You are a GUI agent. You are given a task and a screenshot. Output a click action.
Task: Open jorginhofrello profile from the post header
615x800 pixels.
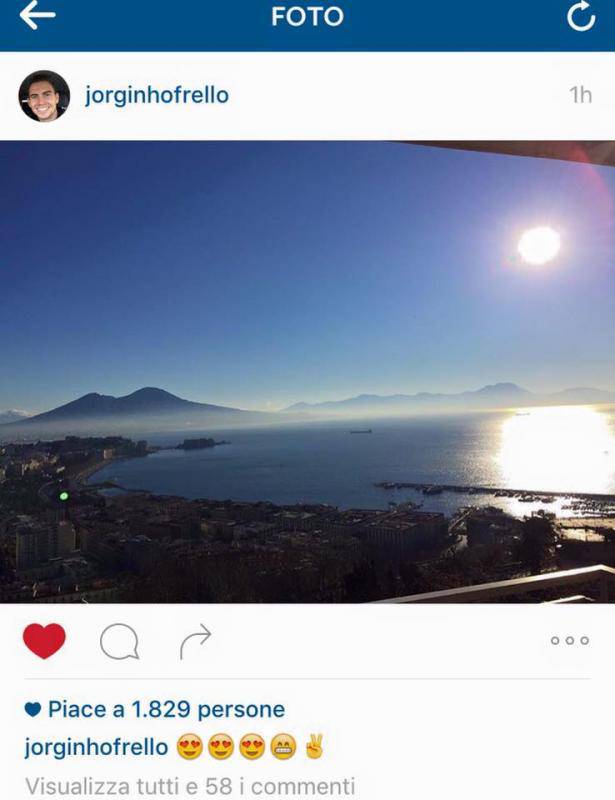(156, 96)
